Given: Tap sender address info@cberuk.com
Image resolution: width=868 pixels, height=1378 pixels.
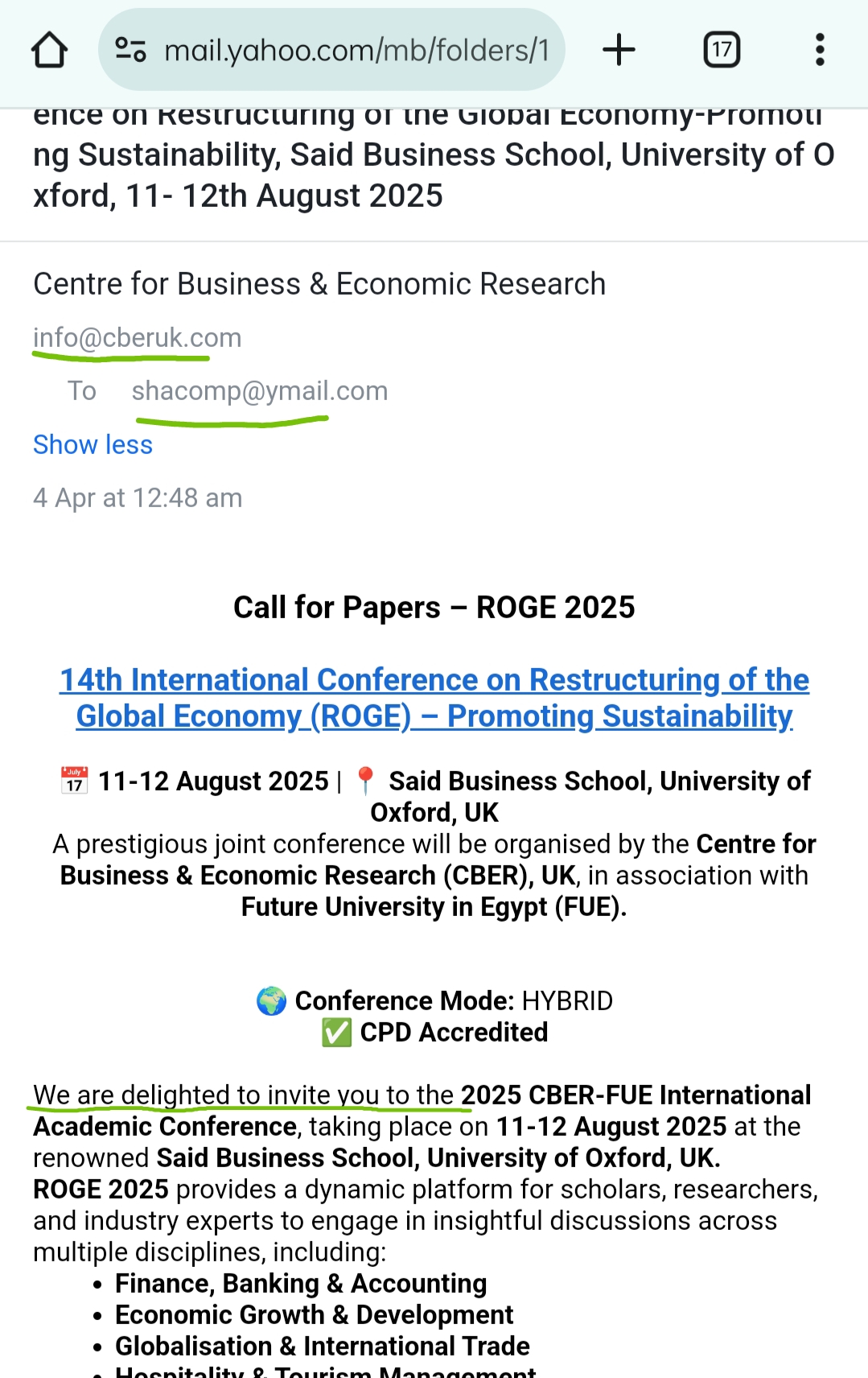Looking at the screenshot, I should click(x=137, y=338).
